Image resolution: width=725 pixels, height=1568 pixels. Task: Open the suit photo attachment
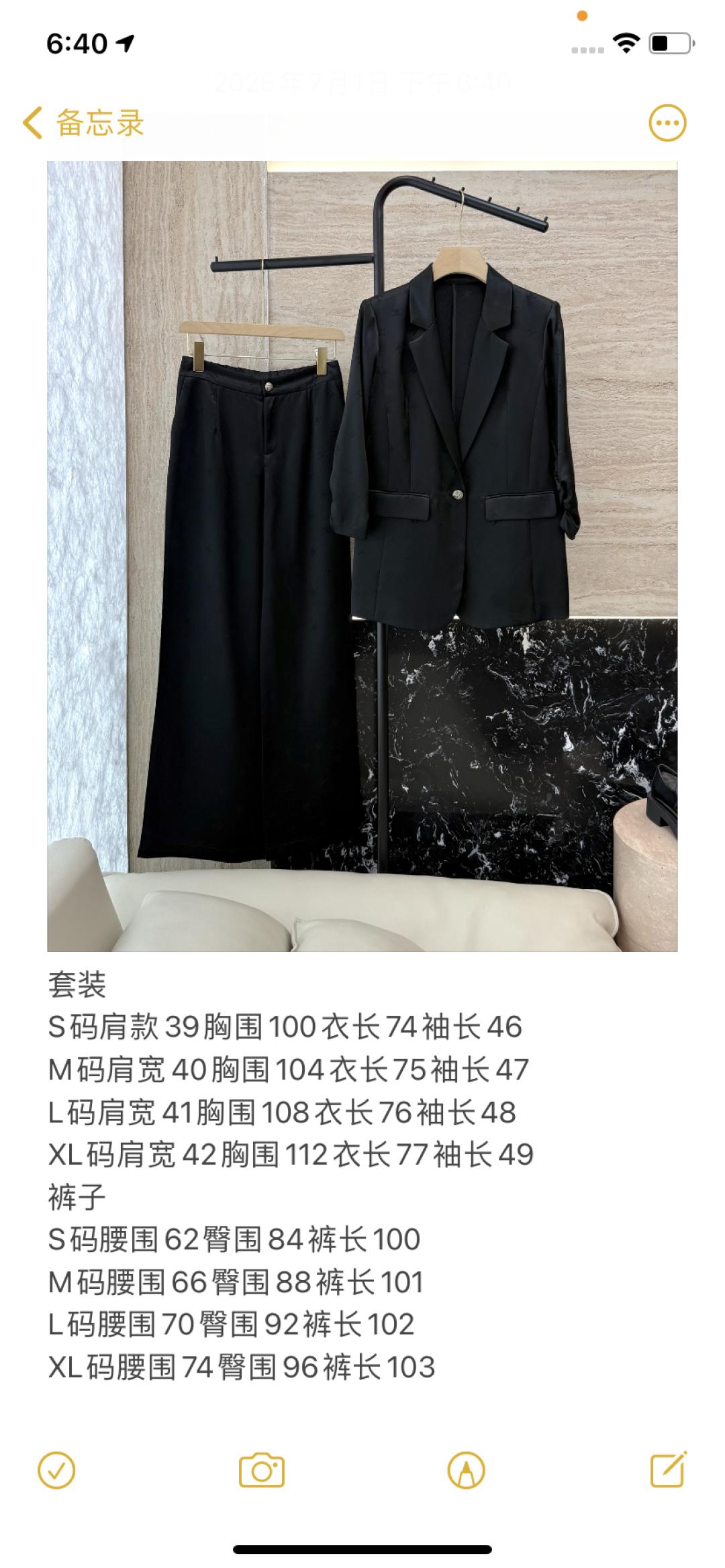pyautogui.click(x=362, y=556)
